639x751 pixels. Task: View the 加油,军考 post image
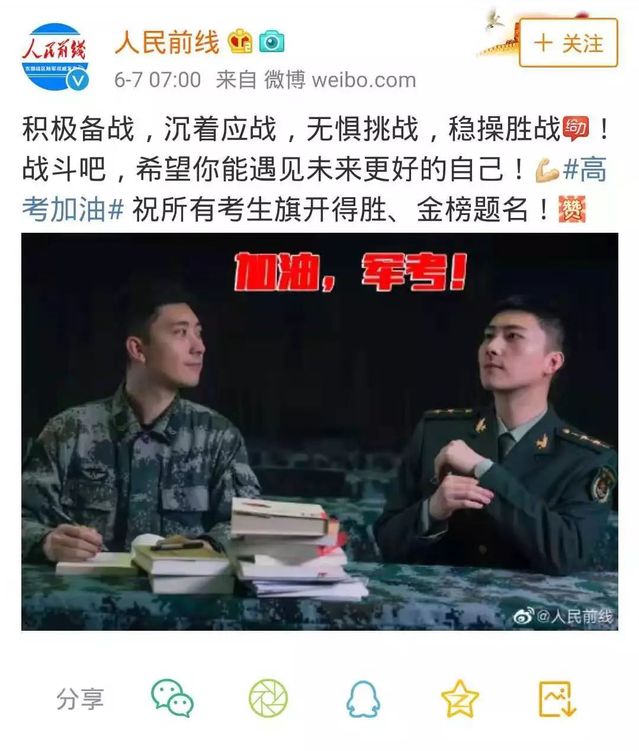(319, 432)
